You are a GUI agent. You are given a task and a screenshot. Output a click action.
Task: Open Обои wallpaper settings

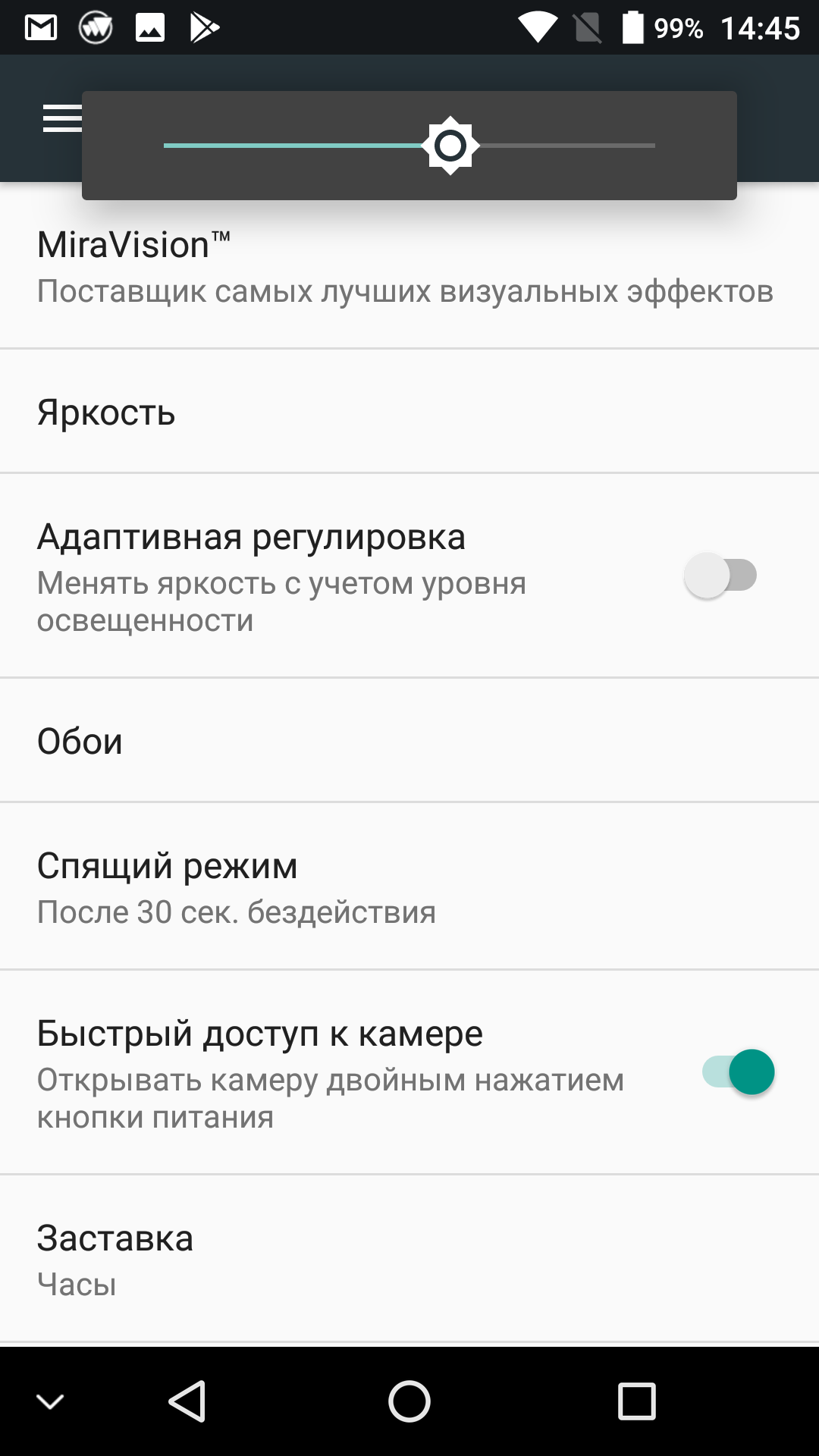click(x=409, y=741)
